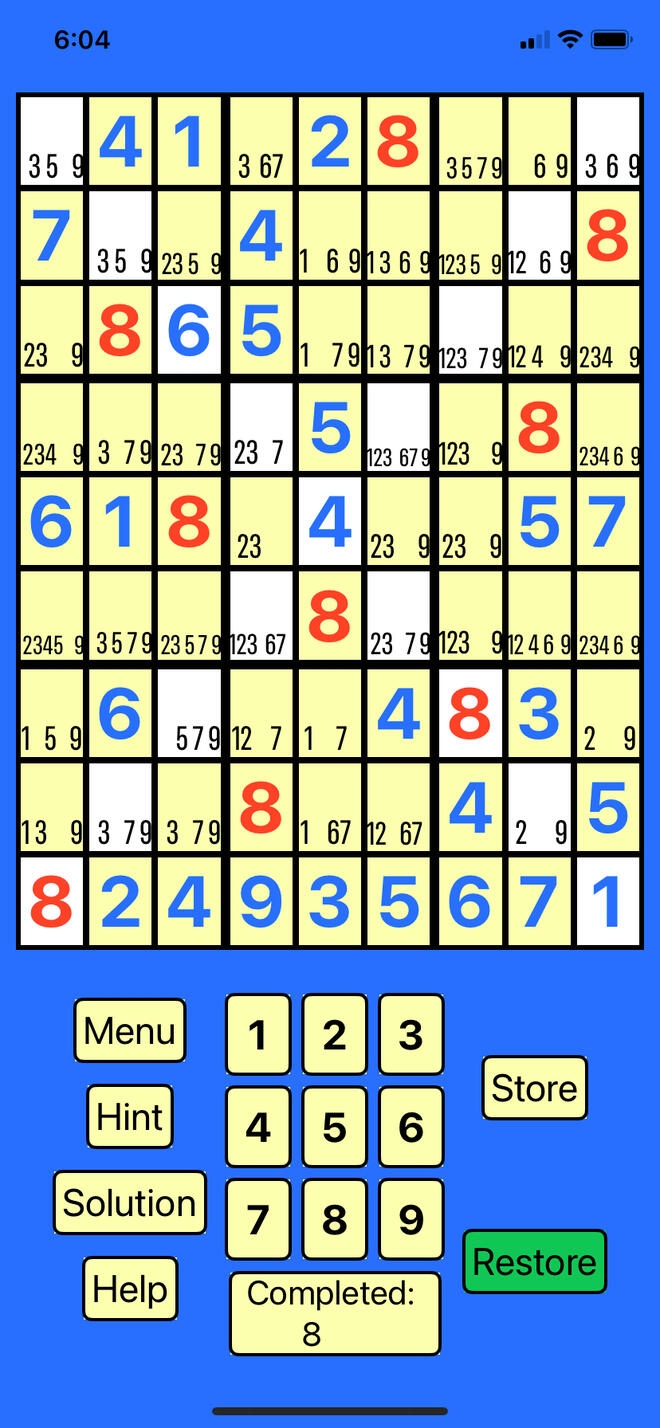660x1428 pixels.
Task: Select number 5 on the keypad
Action: click(x=334, y=1127)
